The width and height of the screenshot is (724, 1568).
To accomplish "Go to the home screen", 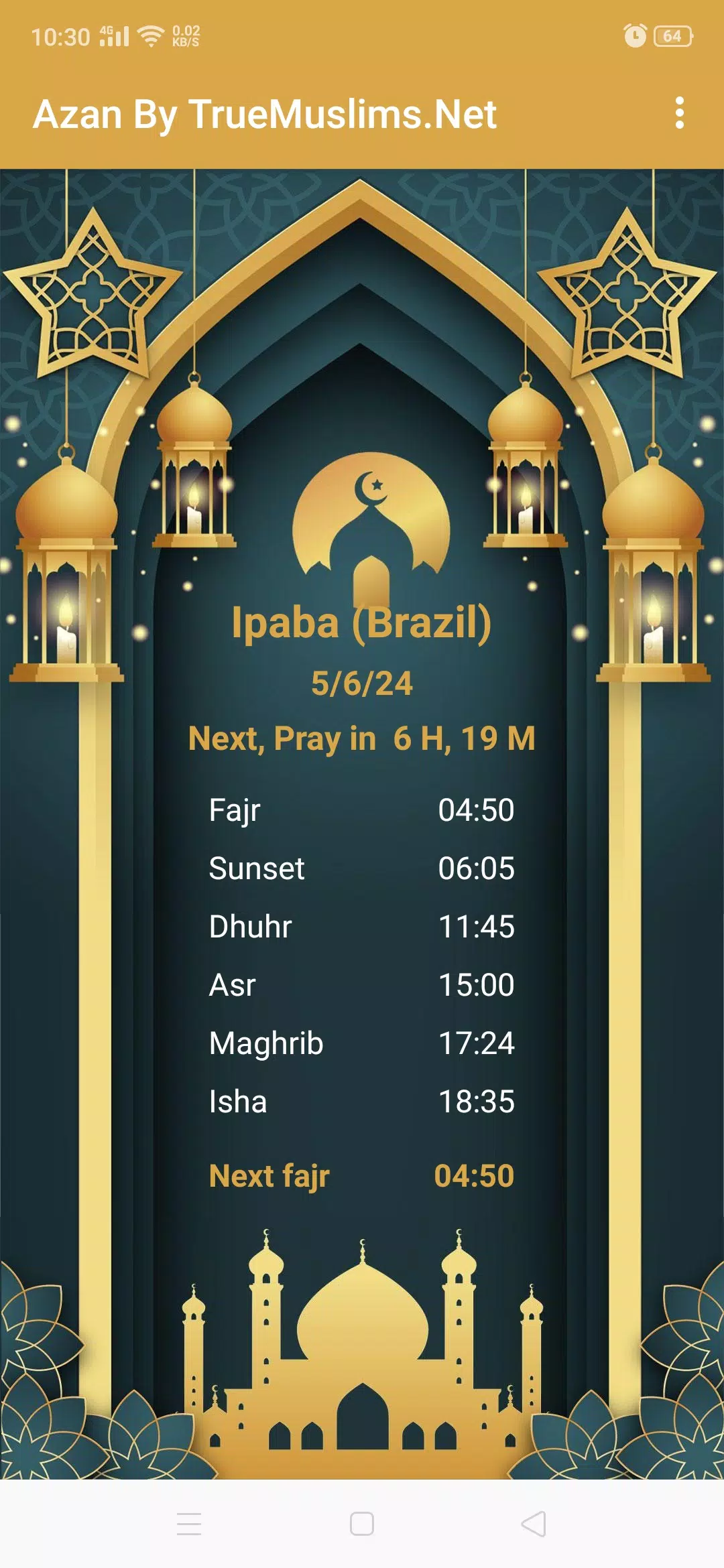I will click(362, 1523).
